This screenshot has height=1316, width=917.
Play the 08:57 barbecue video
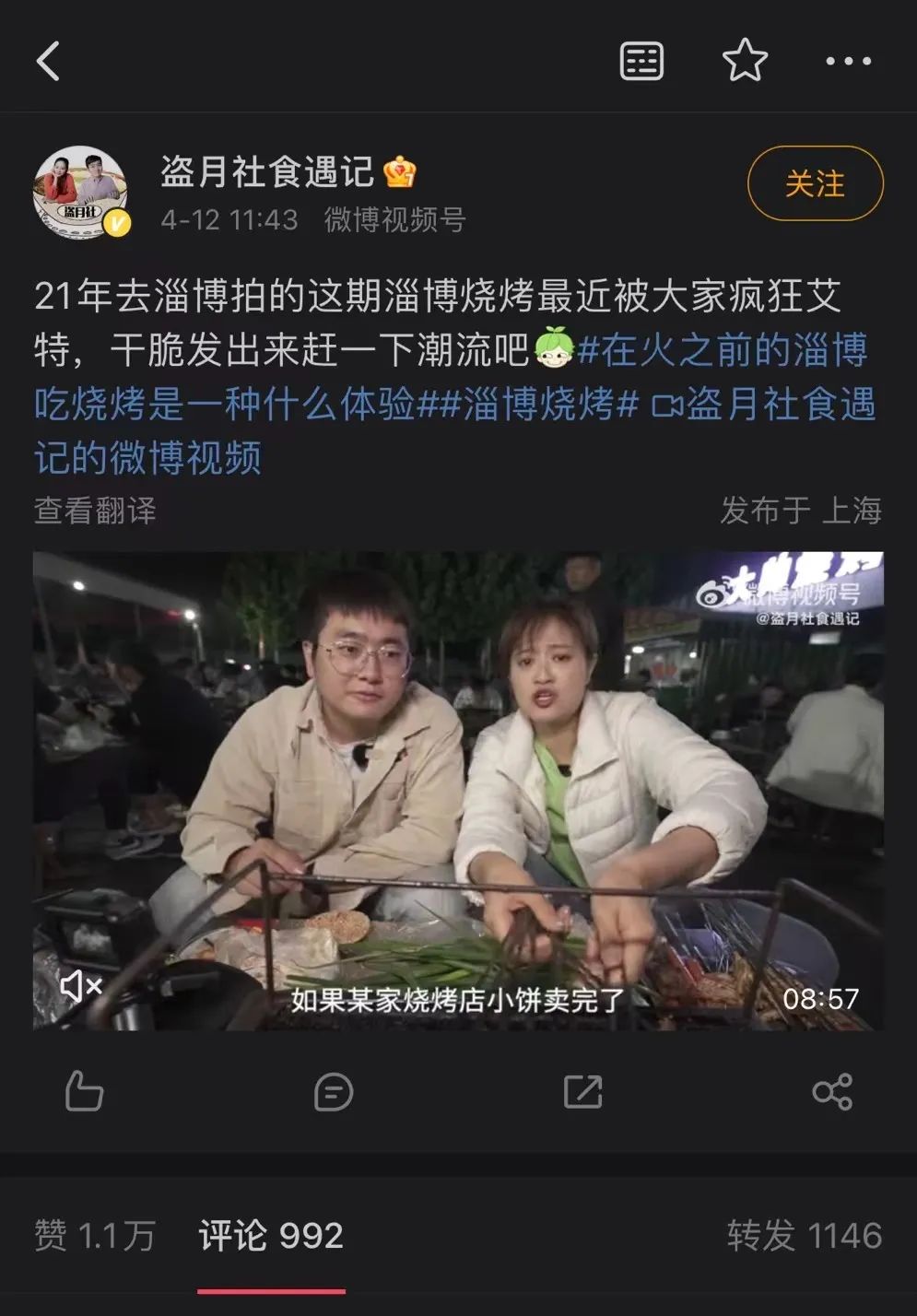pos(458,790)
